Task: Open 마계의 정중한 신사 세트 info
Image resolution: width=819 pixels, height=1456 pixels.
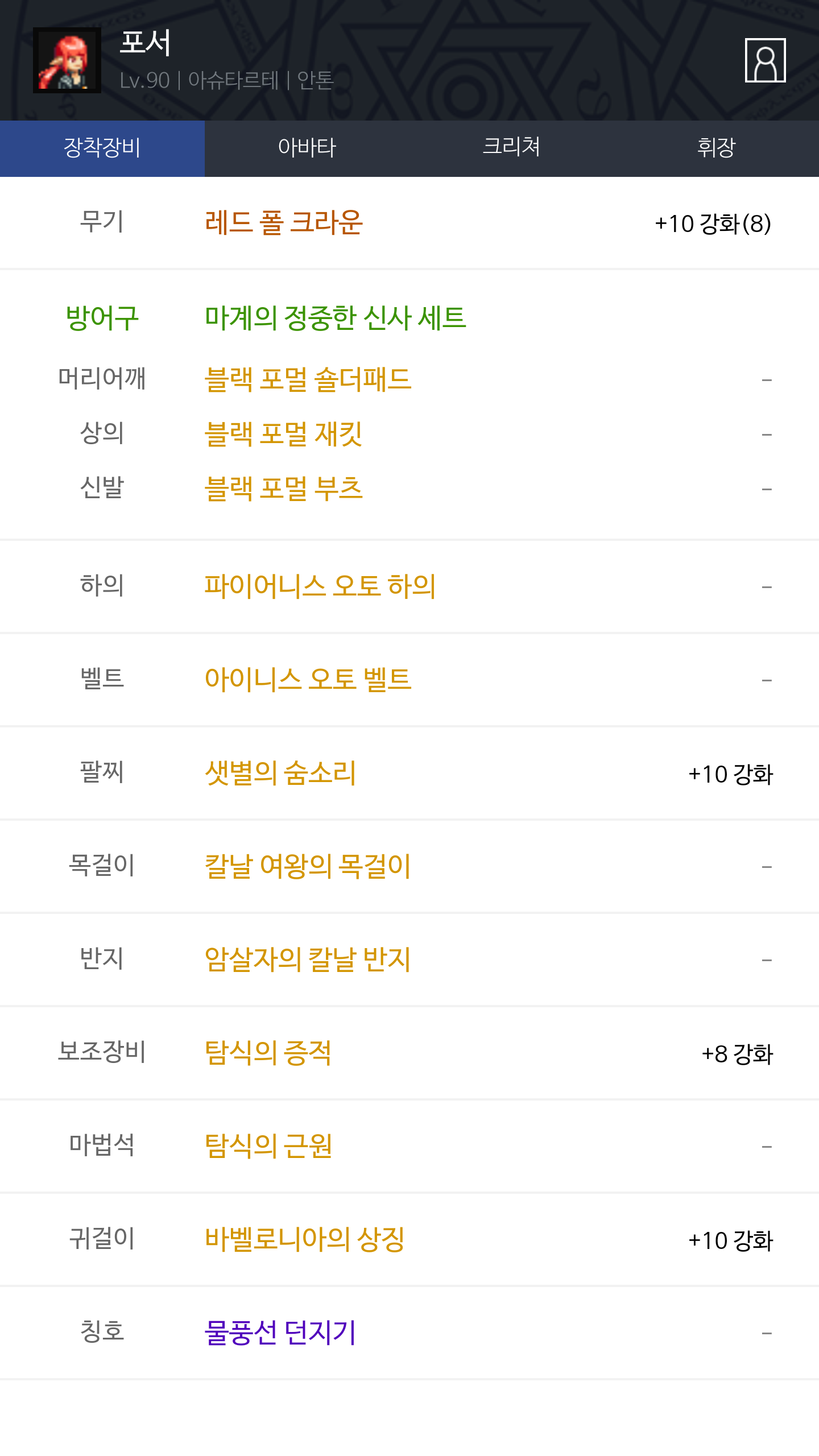Action: click(x=335, y=317)
